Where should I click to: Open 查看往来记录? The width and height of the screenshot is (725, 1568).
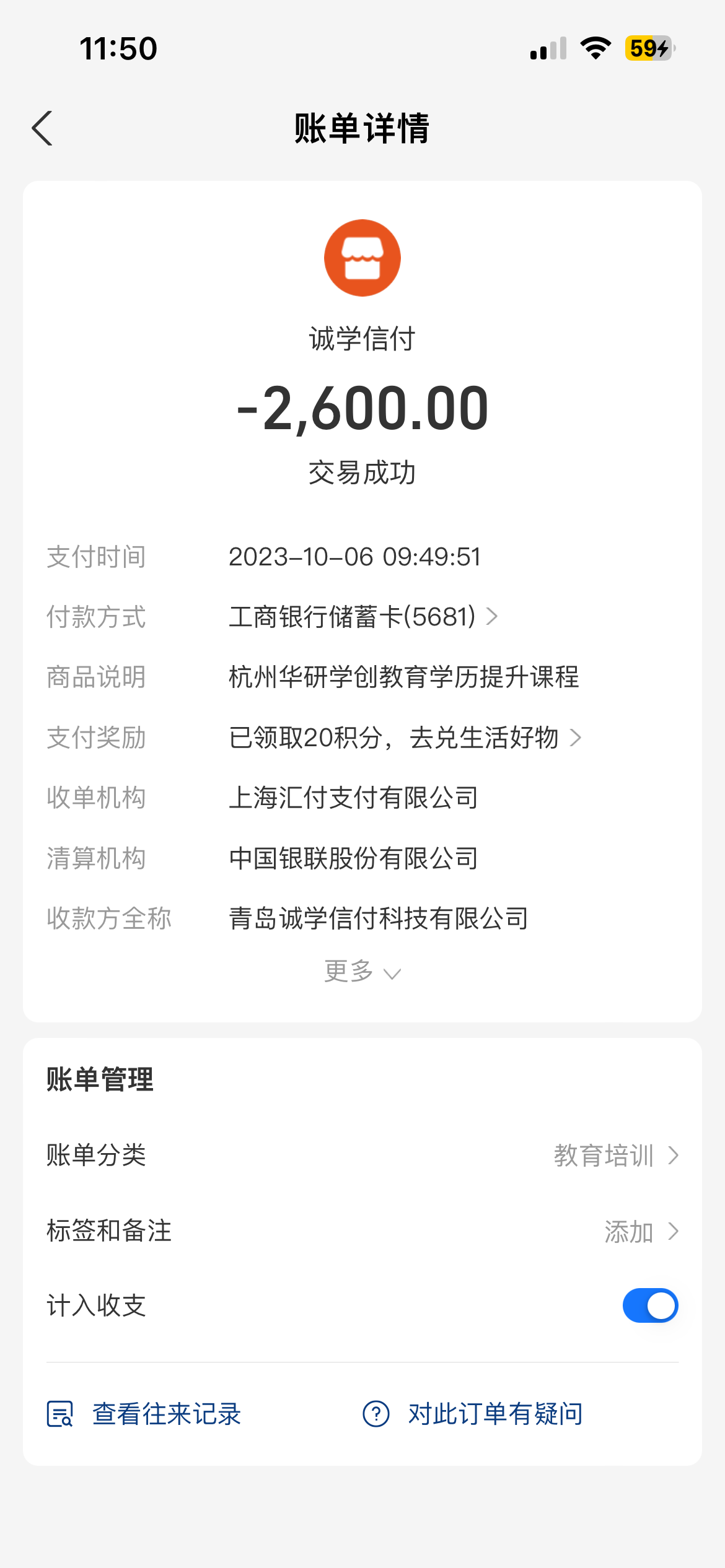[144, 1414]
